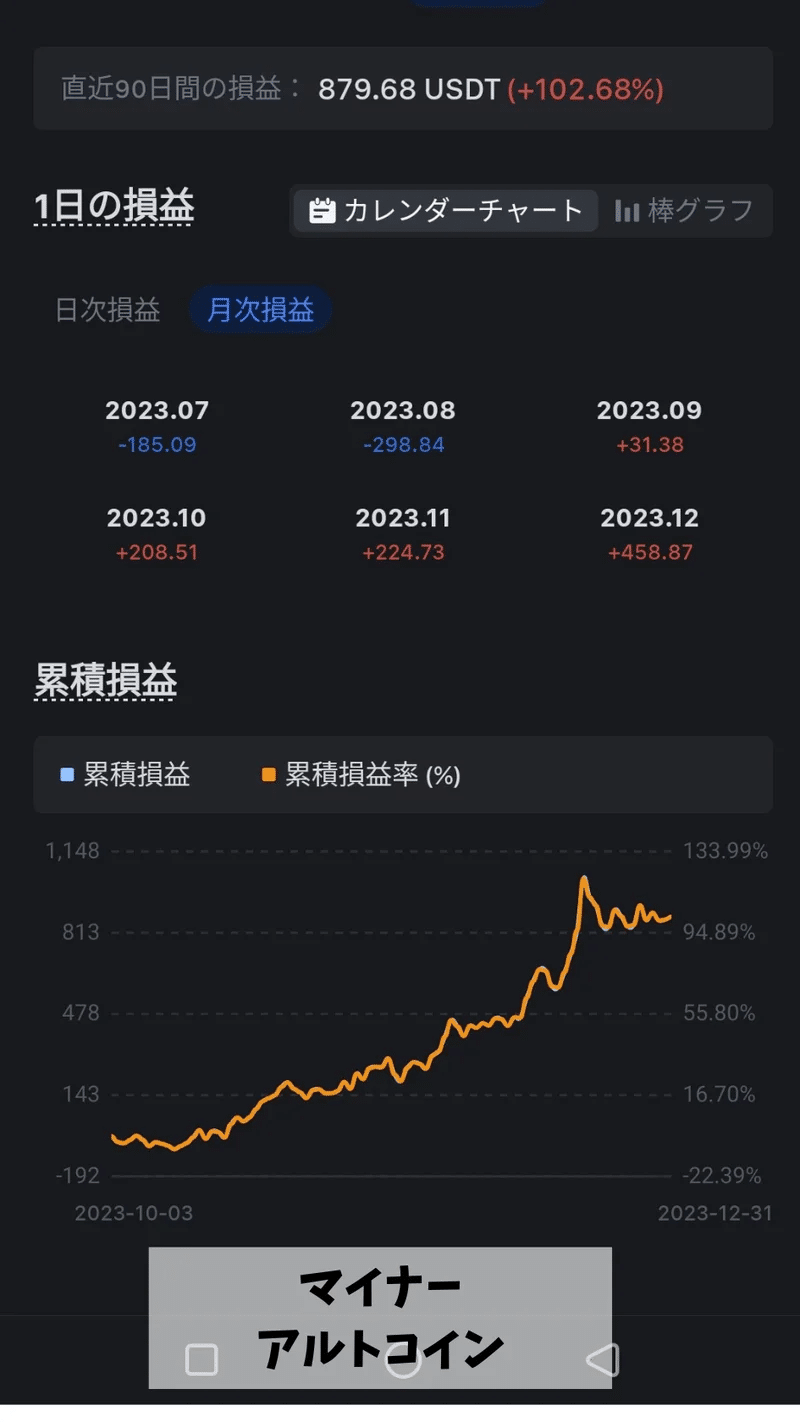This screenshot has height=1422, width=800.
Task: Select the calendar icon beside カレンダーチャート
Action: coord(322,211)
